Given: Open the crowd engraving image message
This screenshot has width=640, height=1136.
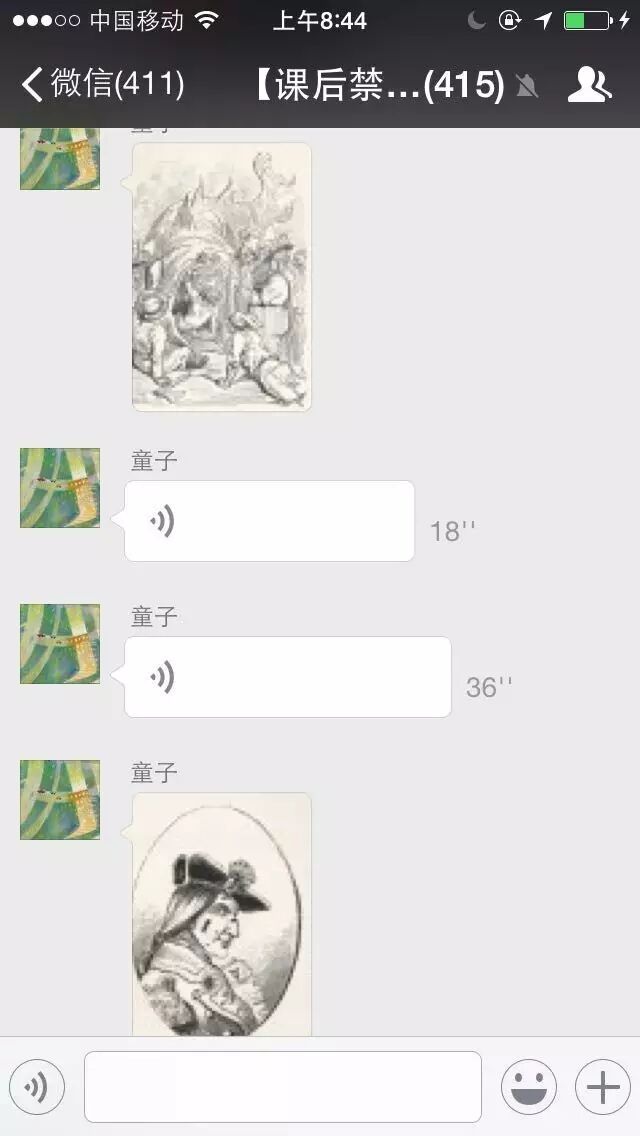Looking at the screenshot, I should [221, 277].
